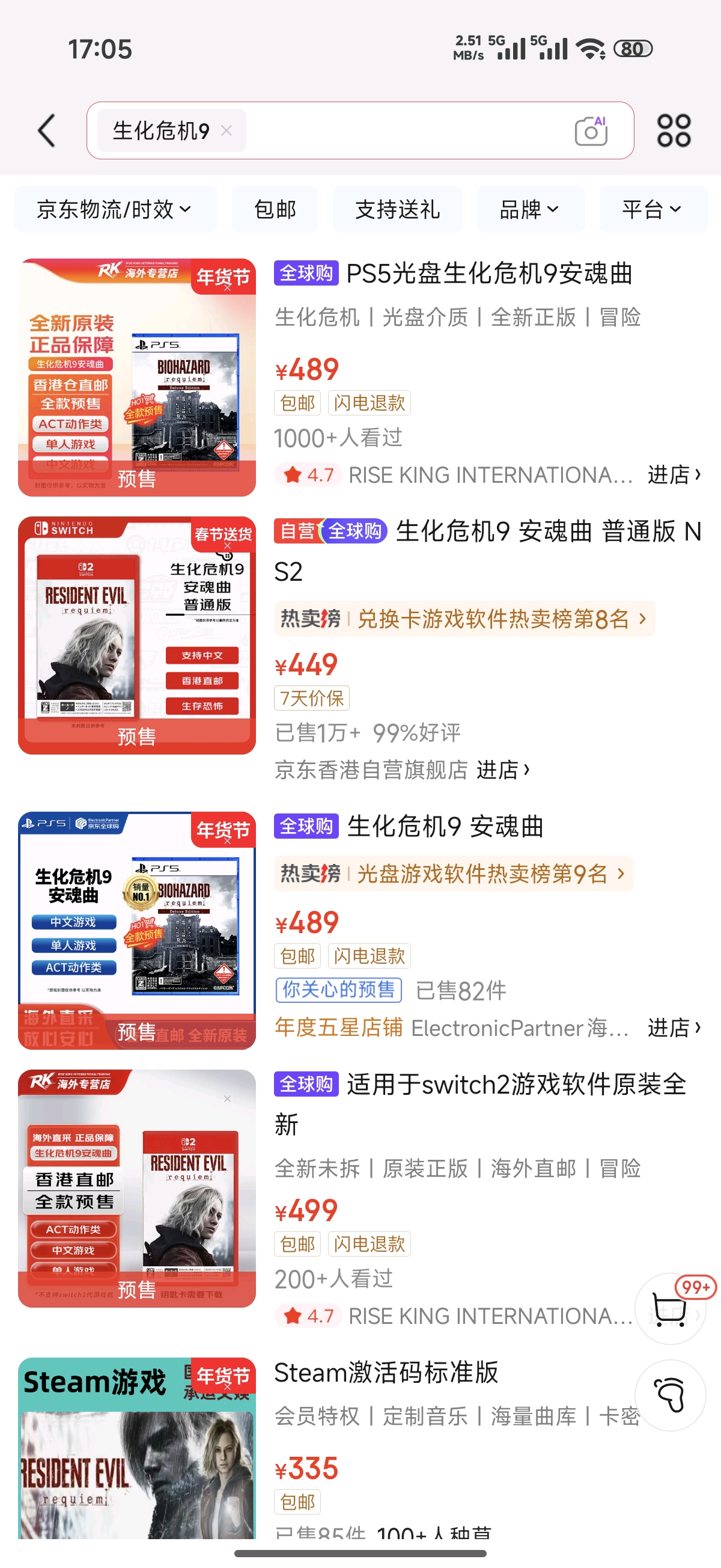Expand the 京东物流/时效 filter
The width and height of the screenshot is (721, 1568).
115,209
